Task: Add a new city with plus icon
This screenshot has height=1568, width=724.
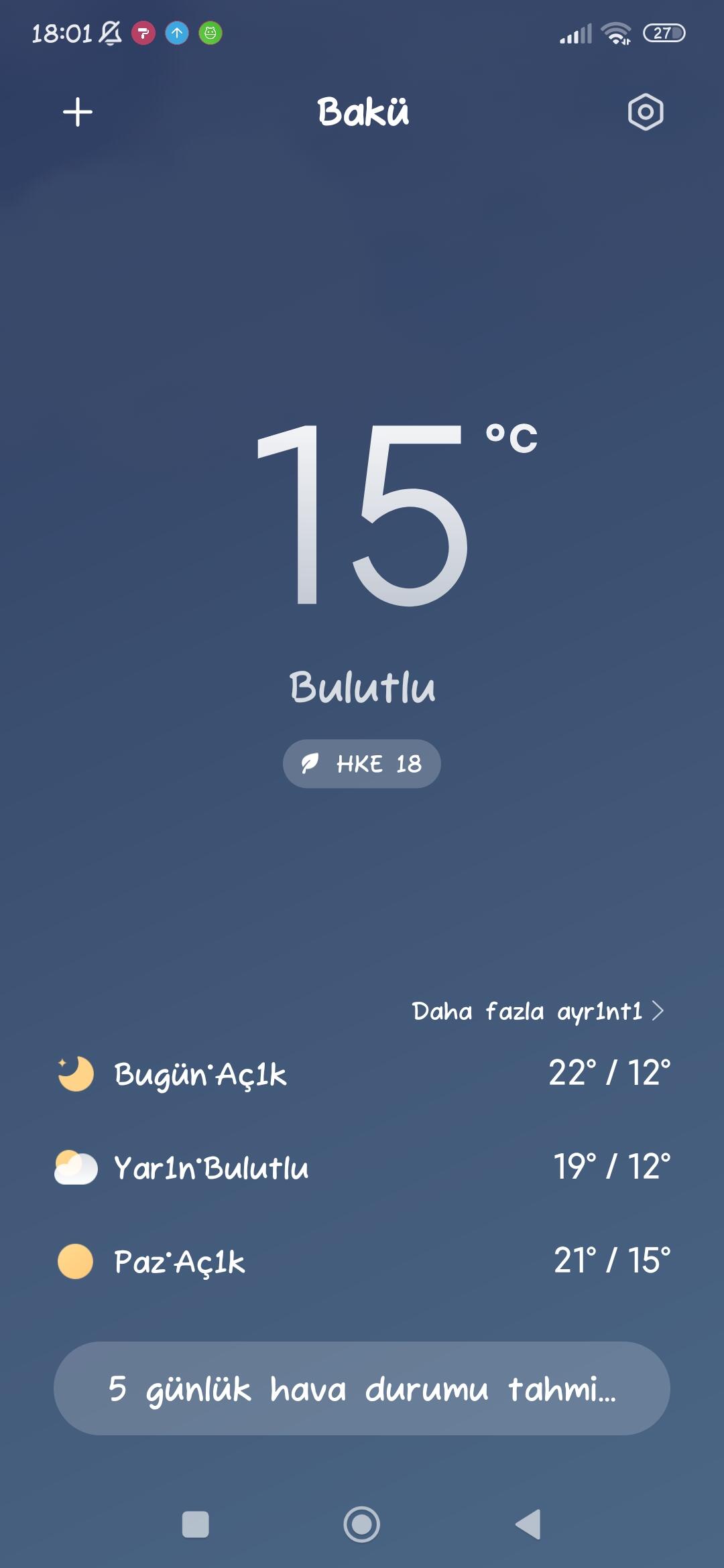Action: (x=78, y=112)
